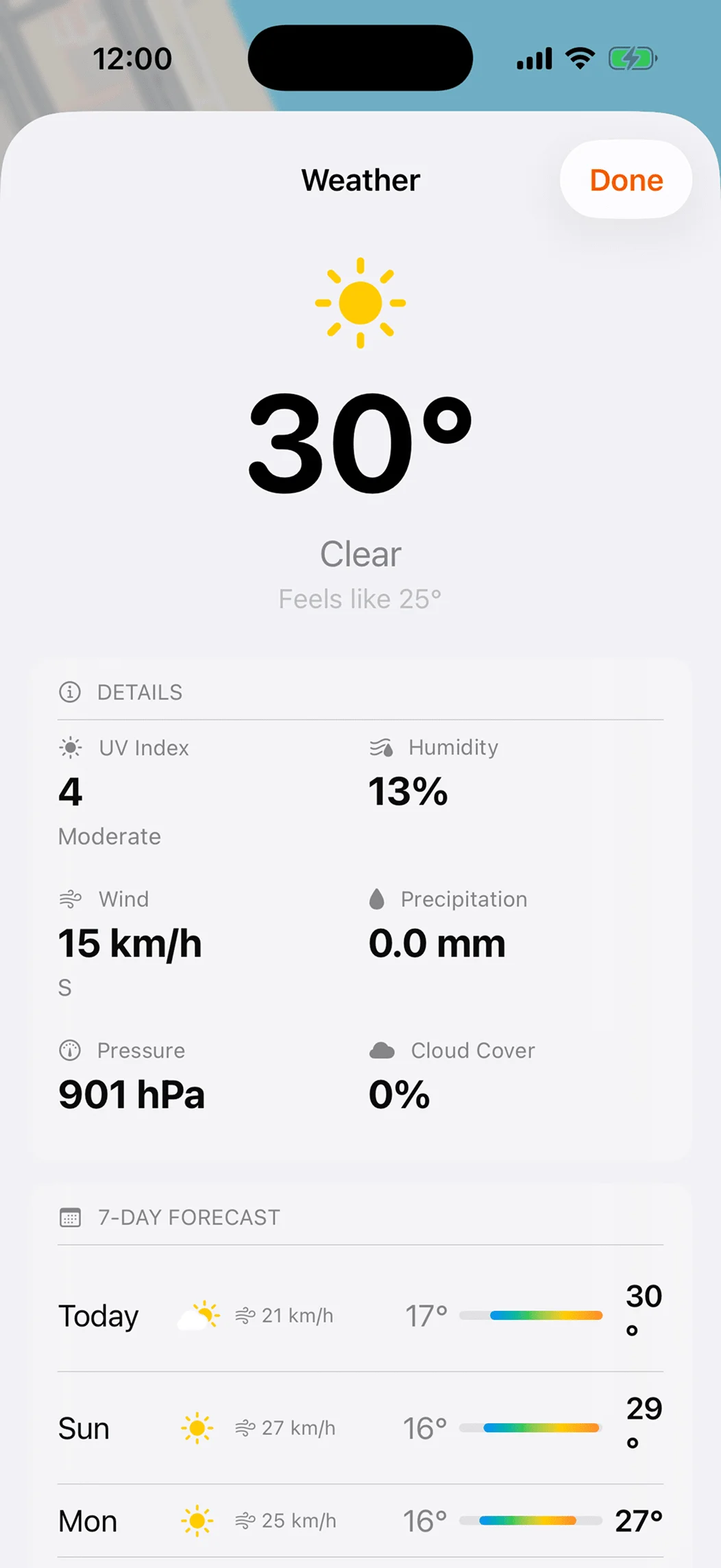Select the Precipitation droplet icon
Screen dimensions: 721x1568
378,899
